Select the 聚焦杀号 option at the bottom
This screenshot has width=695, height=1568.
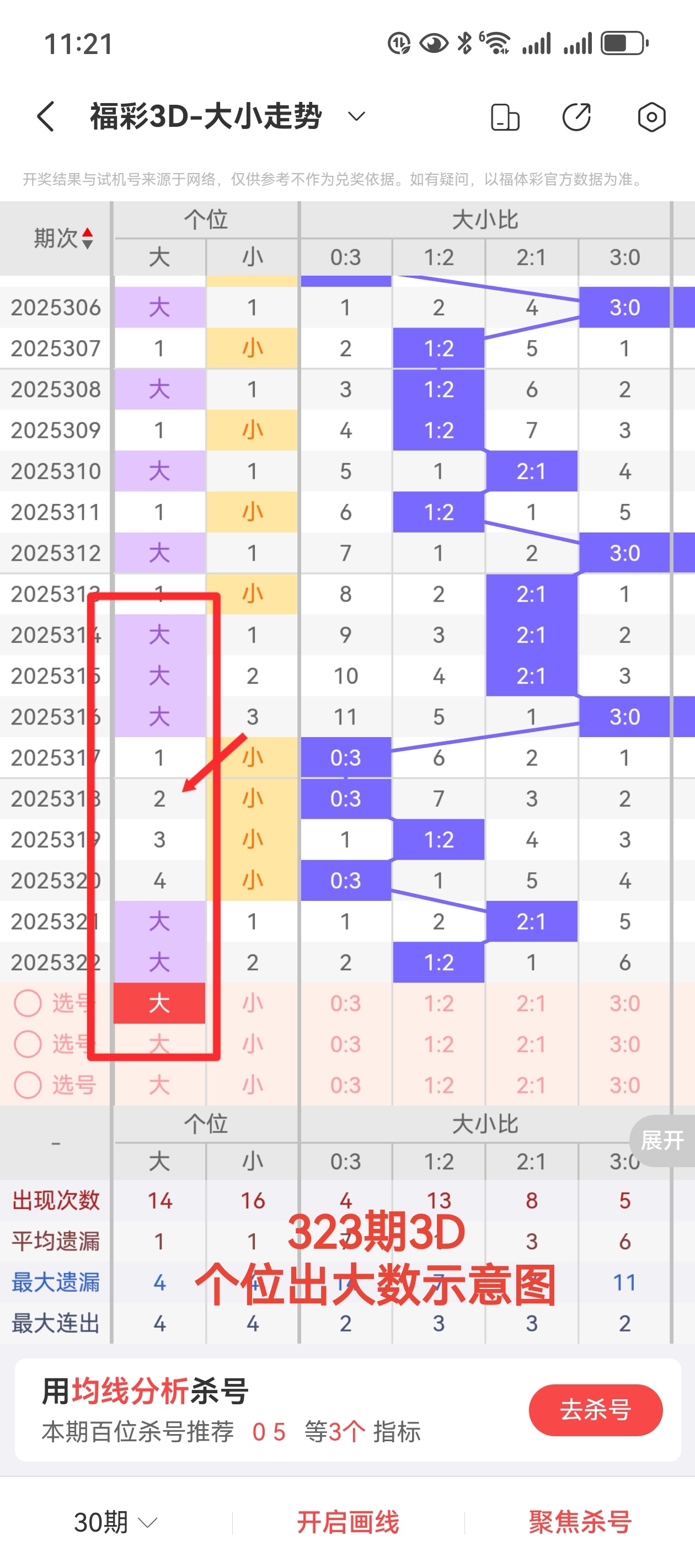(579, 1523)
